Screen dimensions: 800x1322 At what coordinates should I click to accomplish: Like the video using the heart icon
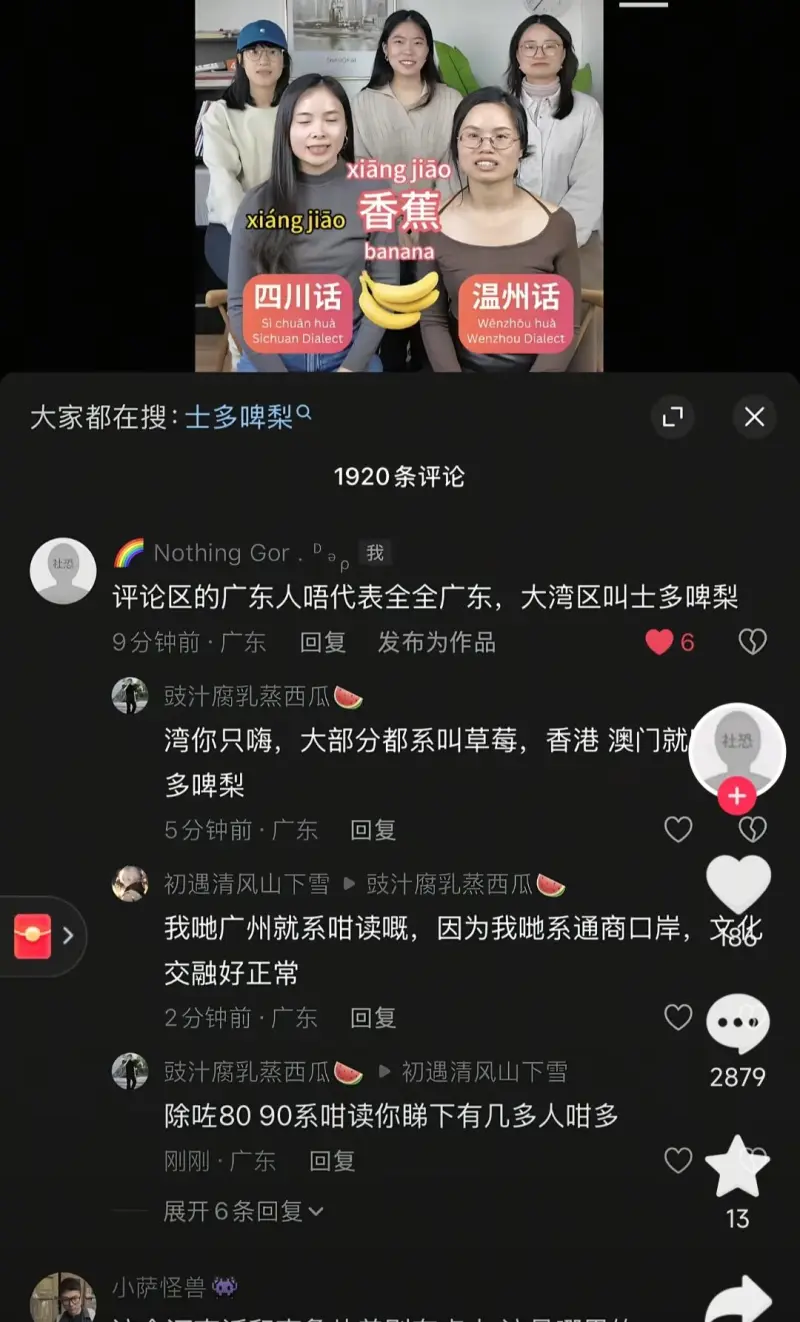click(x=738, y=885)
